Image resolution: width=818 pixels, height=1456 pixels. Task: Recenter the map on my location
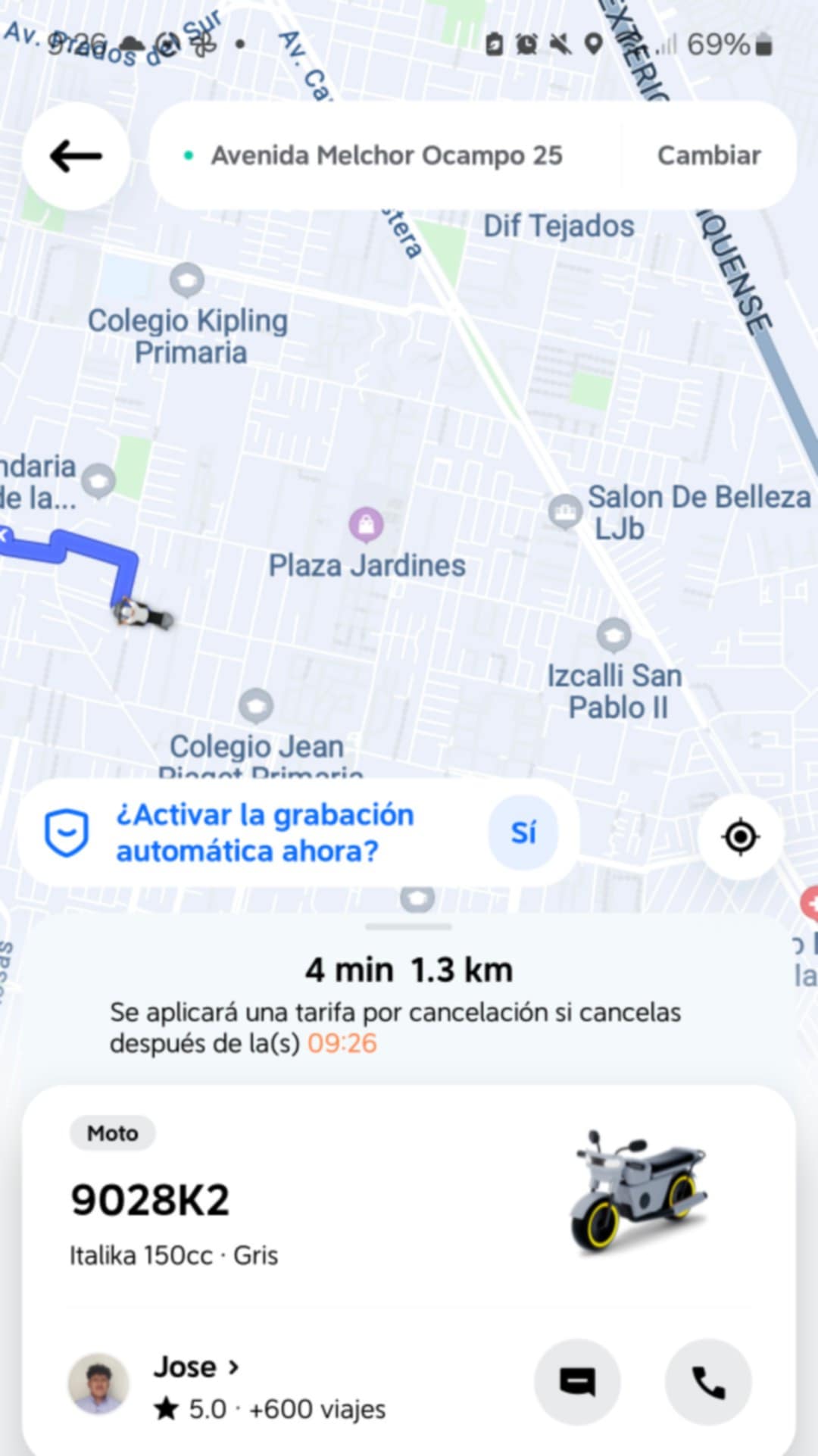[x=740, y=837]
